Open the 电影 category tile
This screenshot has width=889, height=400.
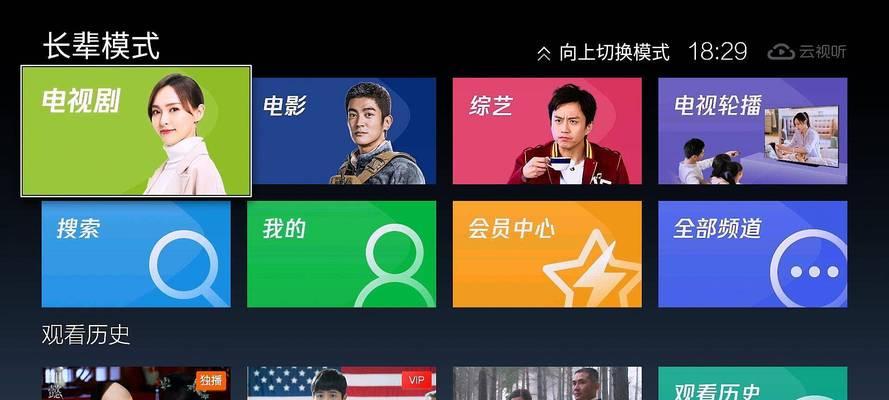[x=341, y=131]
